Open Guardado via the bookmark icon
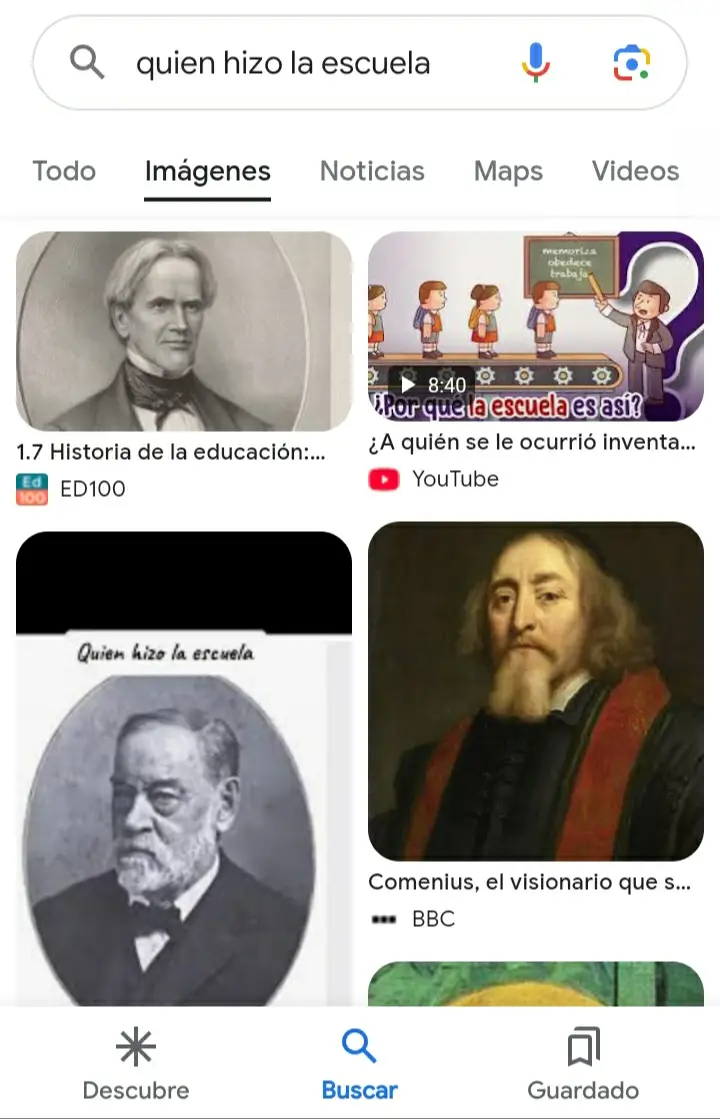The image size is (720, 1119). [582, 1048]
